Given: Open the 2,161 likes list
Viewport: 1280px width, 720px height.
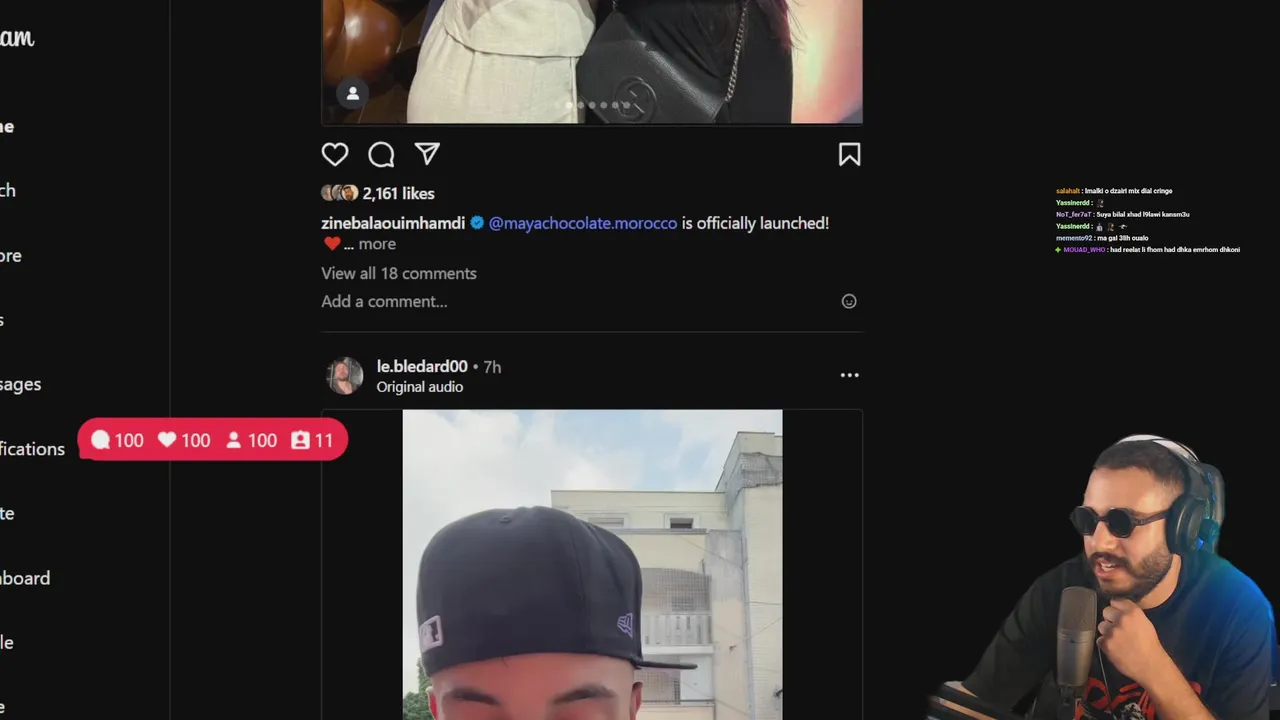Looking at the screenshot, I should (x=398, y=193).
